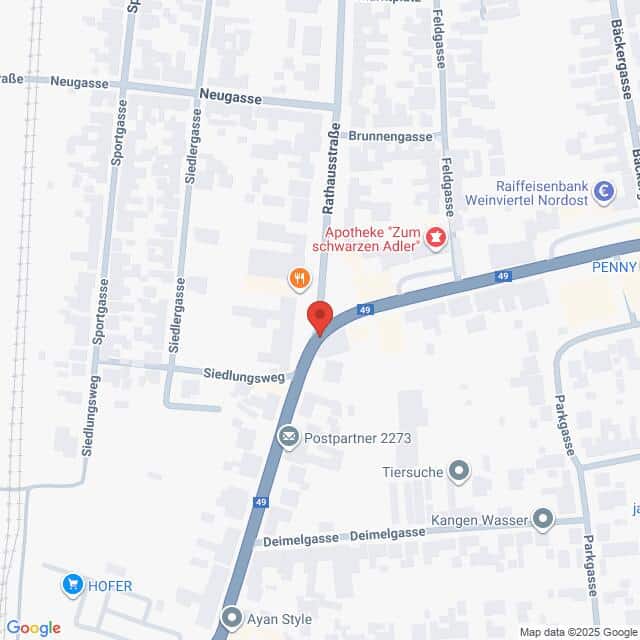Select the Ayan Style place marker
640x640 pixels.
pos(232,618)
